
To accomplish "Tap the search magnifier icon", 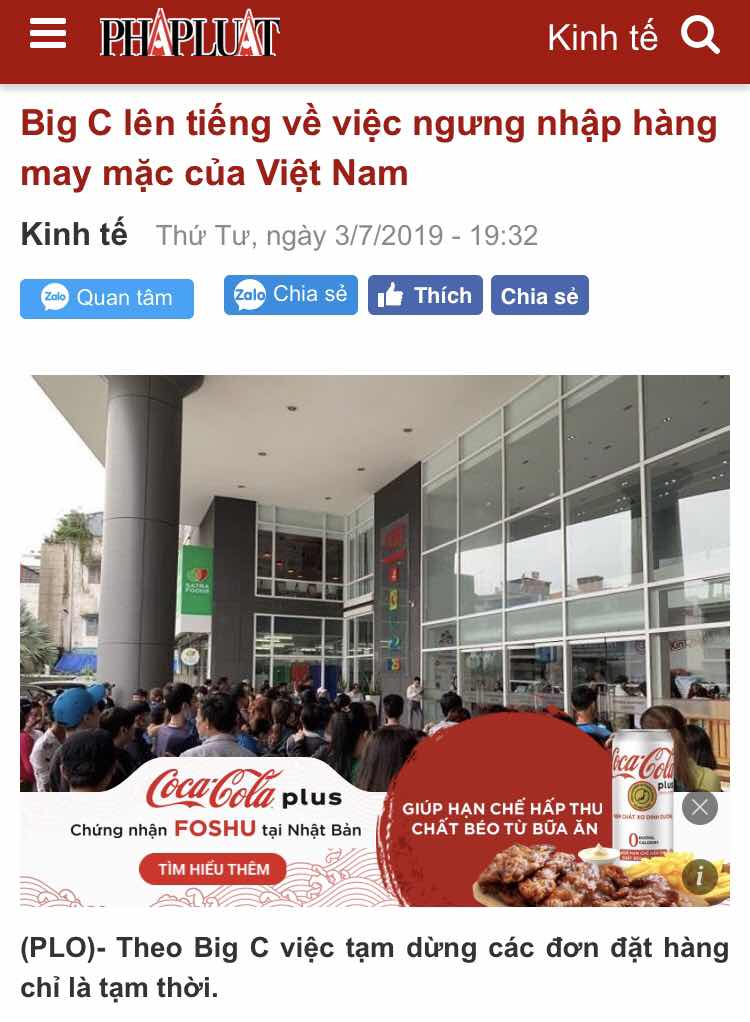I will tap(700, 36).
